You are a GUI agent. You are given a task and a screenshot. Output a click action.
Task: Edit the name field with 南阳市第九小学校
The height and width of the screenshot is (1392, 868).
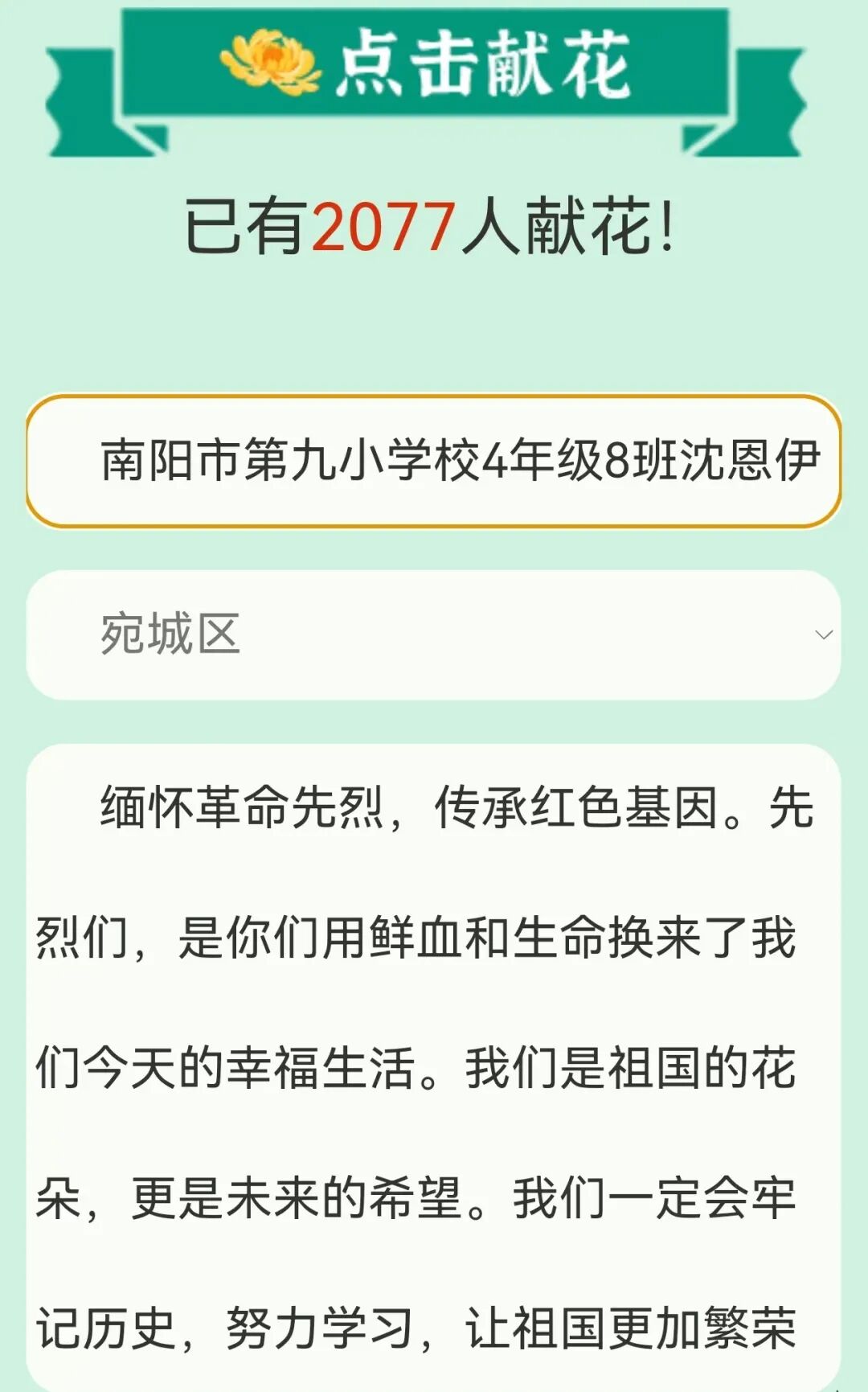pos(434,461)
